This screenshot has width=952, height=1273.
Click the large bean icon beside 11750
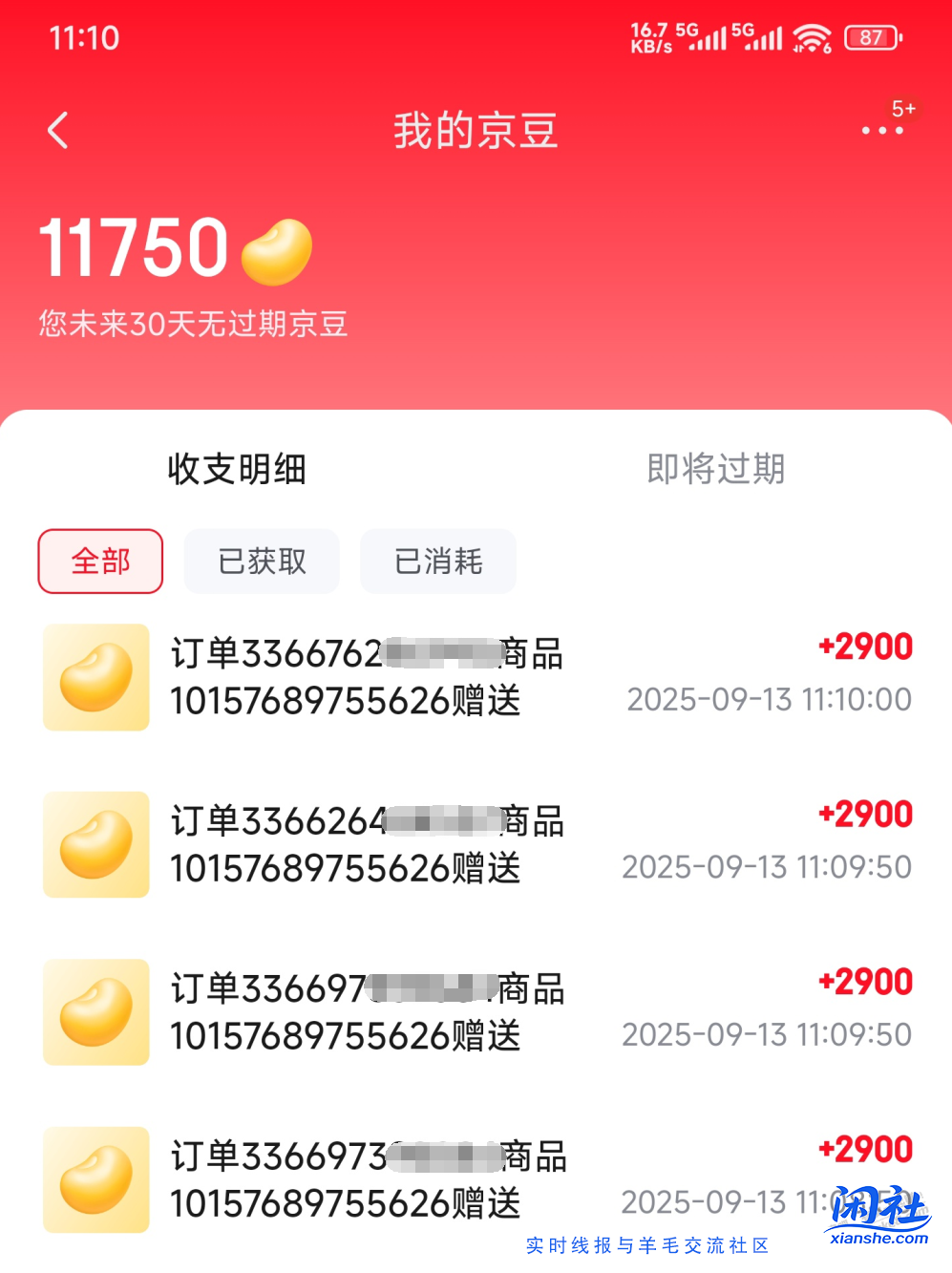[x=275, y=248]
